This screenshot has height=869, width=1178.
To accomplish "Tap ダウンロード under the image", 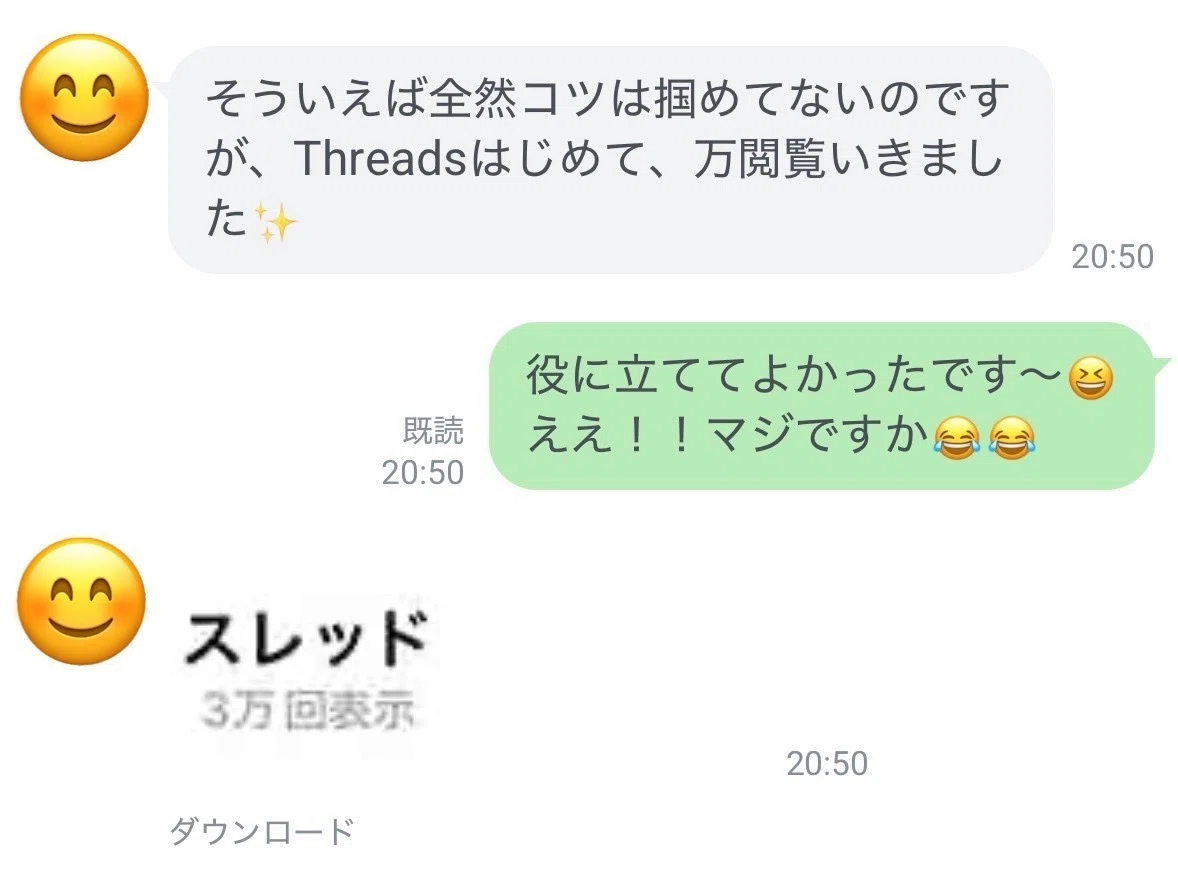I will click(261, 831).
